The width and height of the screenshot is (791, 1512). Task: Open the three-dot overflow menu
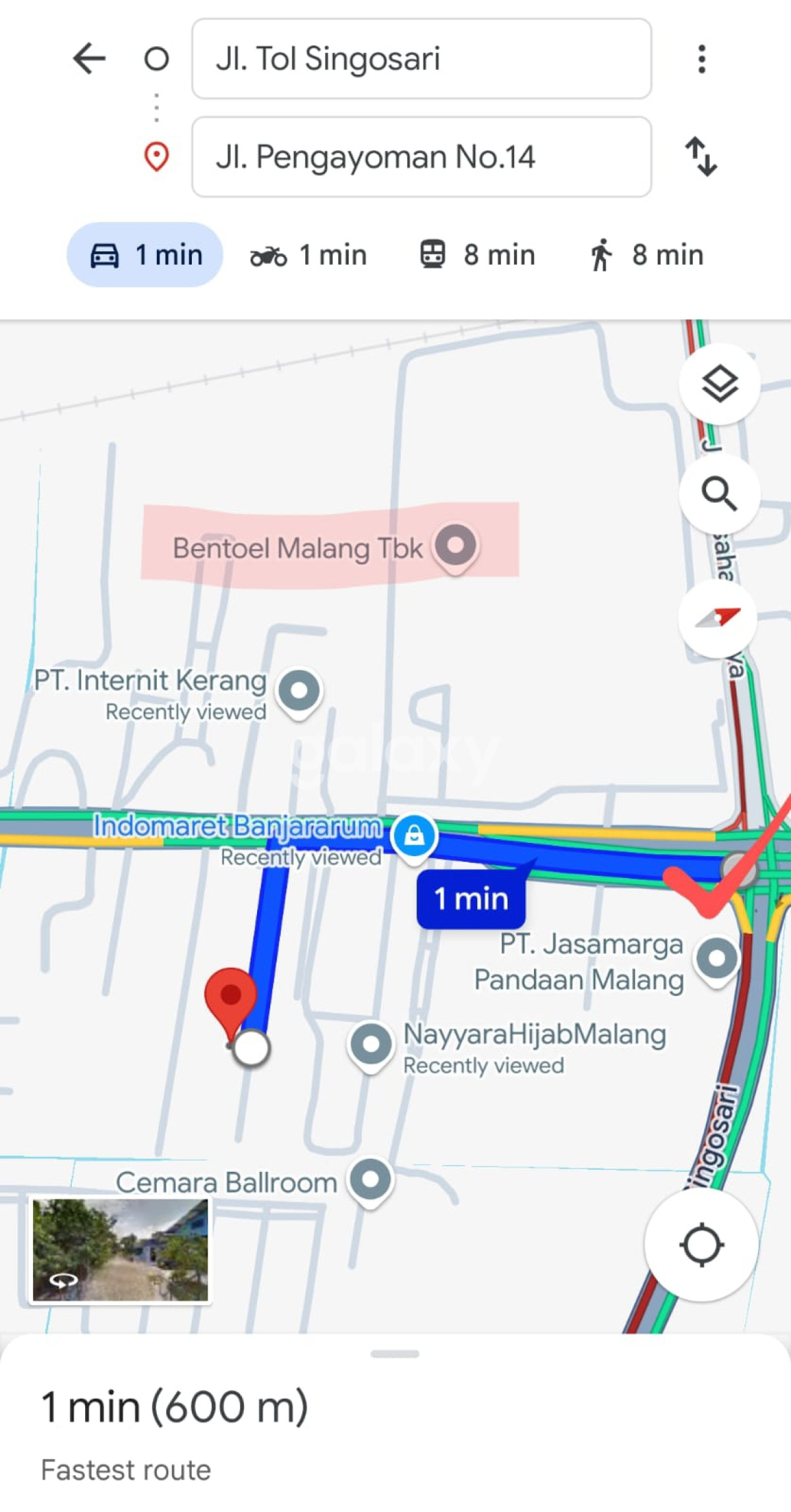pos(701,59)
